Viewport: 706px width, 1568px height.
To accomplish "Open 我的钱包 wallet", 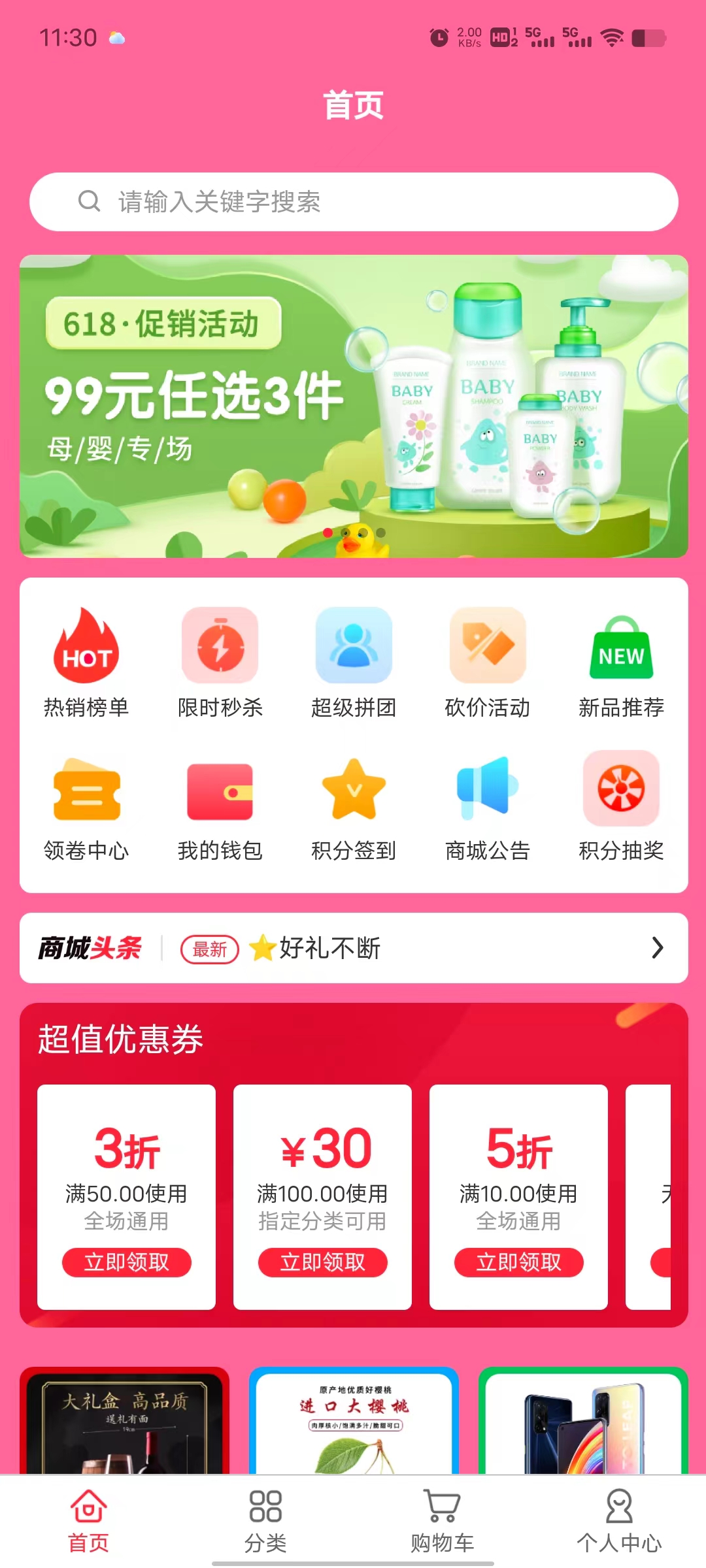I will tap(220, 808).
